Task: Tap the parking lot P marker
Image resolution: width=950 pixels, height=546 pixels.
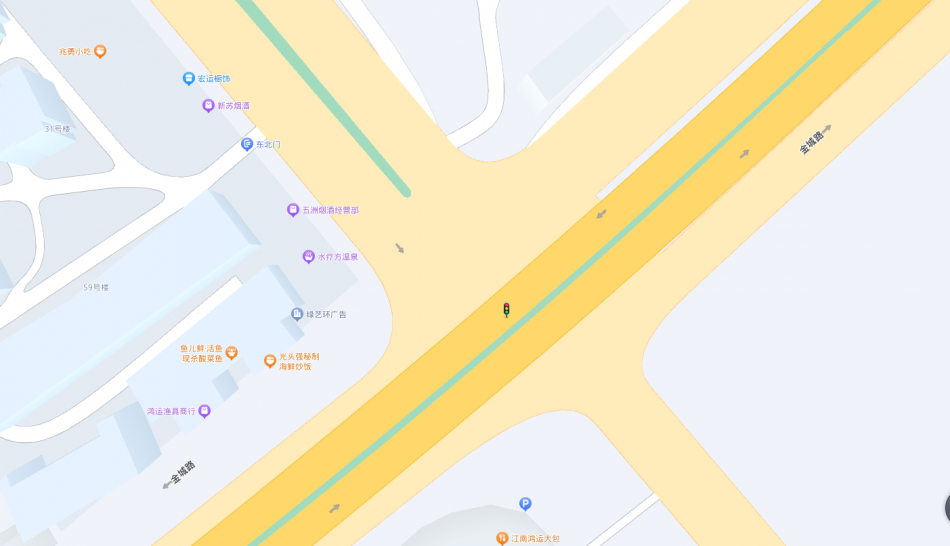Action: point(525,504)
